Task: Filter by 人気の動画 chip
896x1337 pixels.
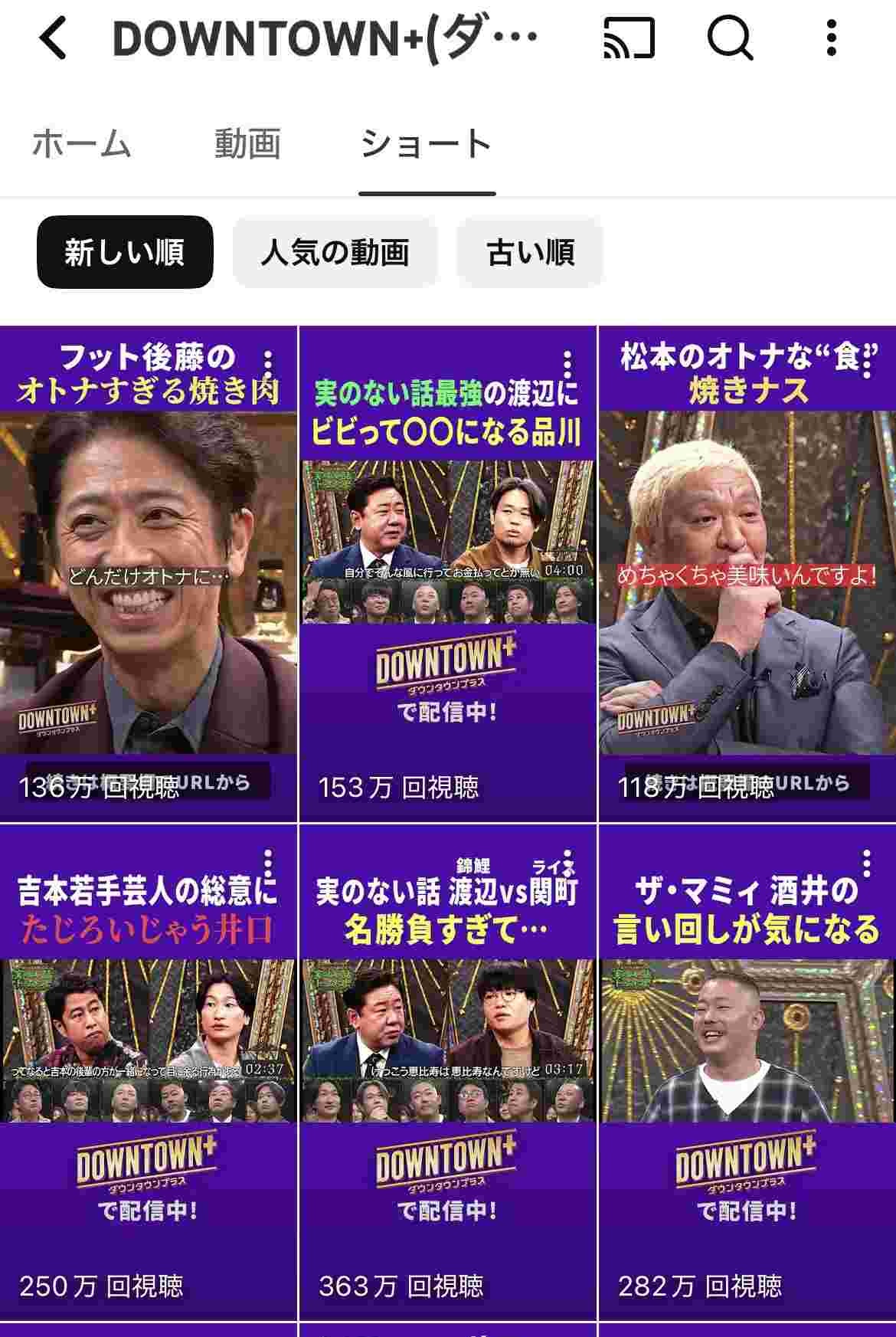Action: click(335, 252)
